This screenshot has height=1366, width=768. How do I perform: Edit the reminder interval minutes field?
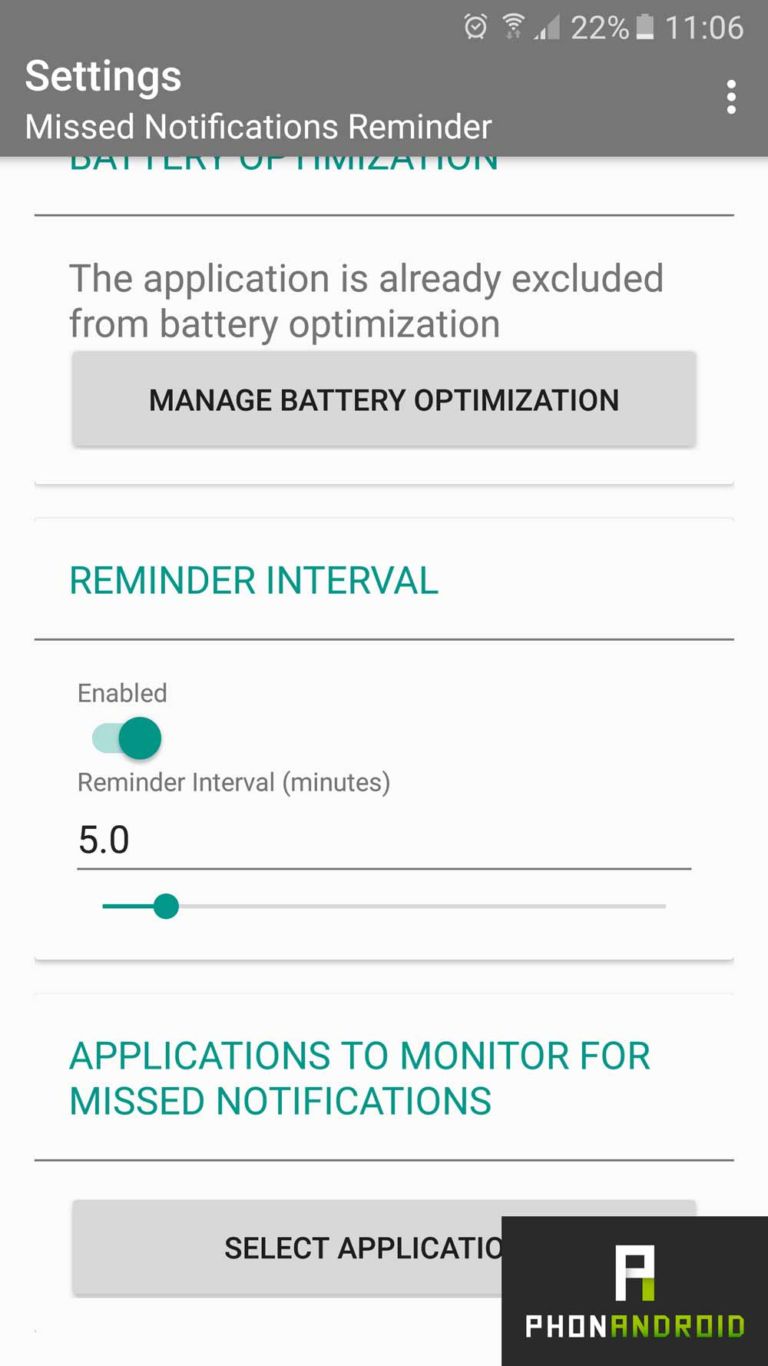[x=384, y=840]
